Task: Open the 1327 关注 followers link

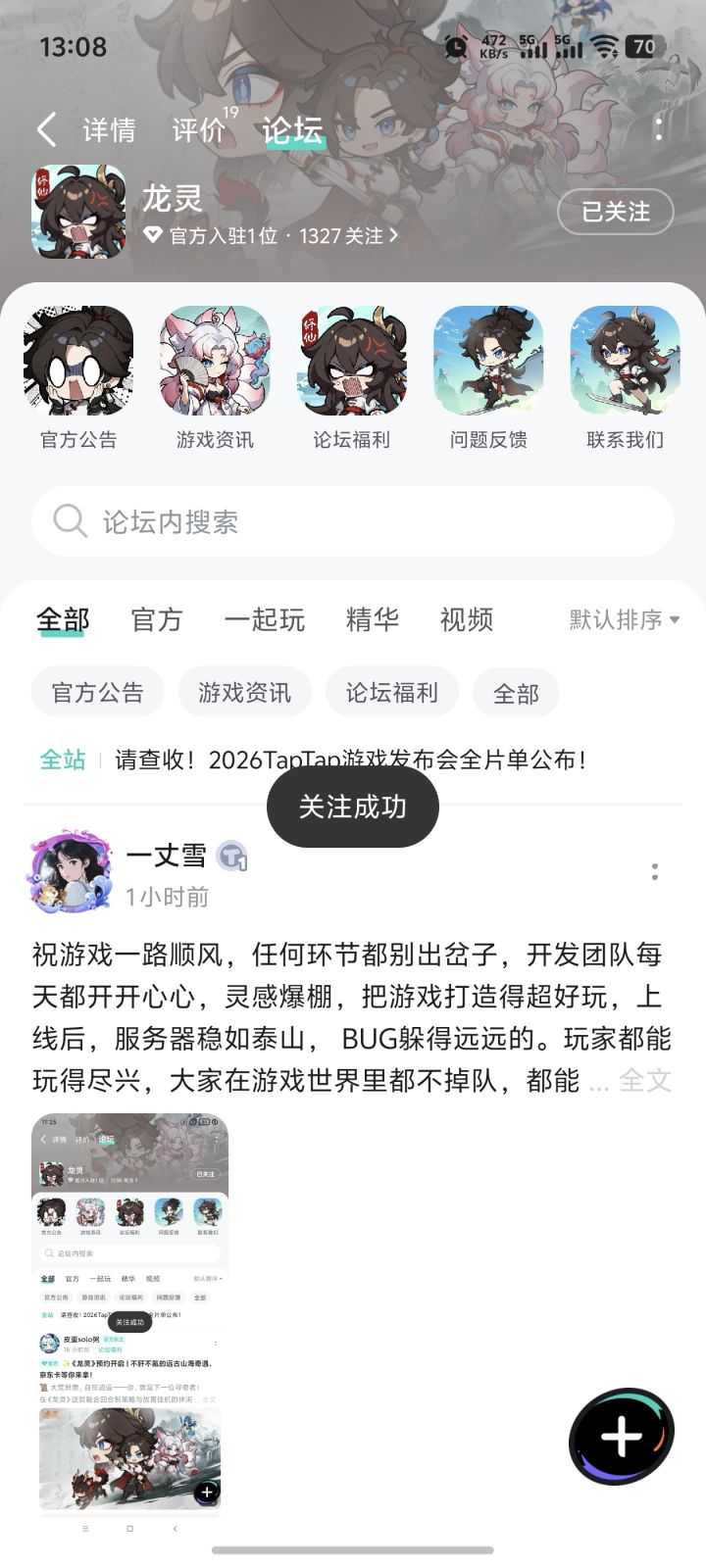Action: [x=349, y=236]
